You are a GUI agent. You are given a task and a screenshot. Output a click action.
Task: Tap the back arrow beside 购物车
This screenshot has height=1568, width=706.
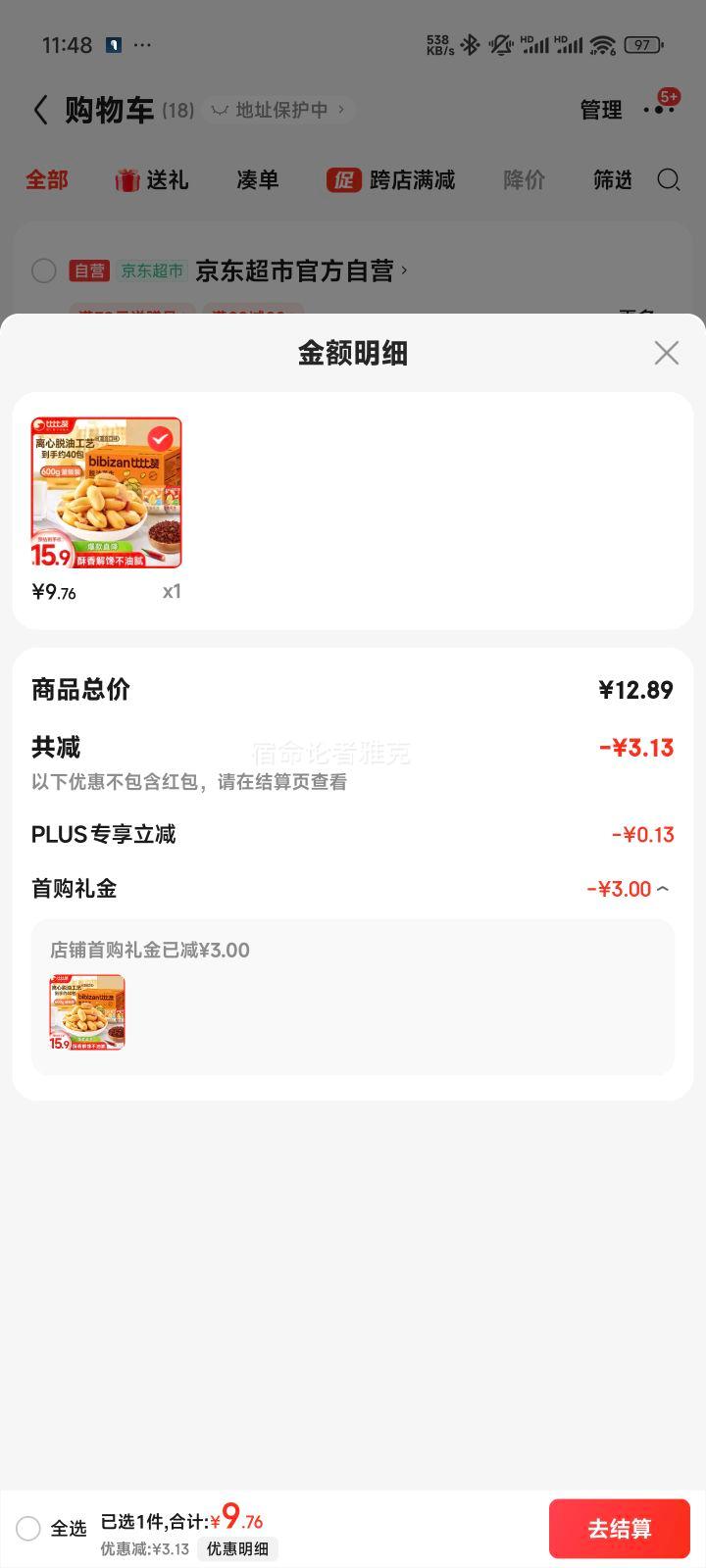point(39,110)
